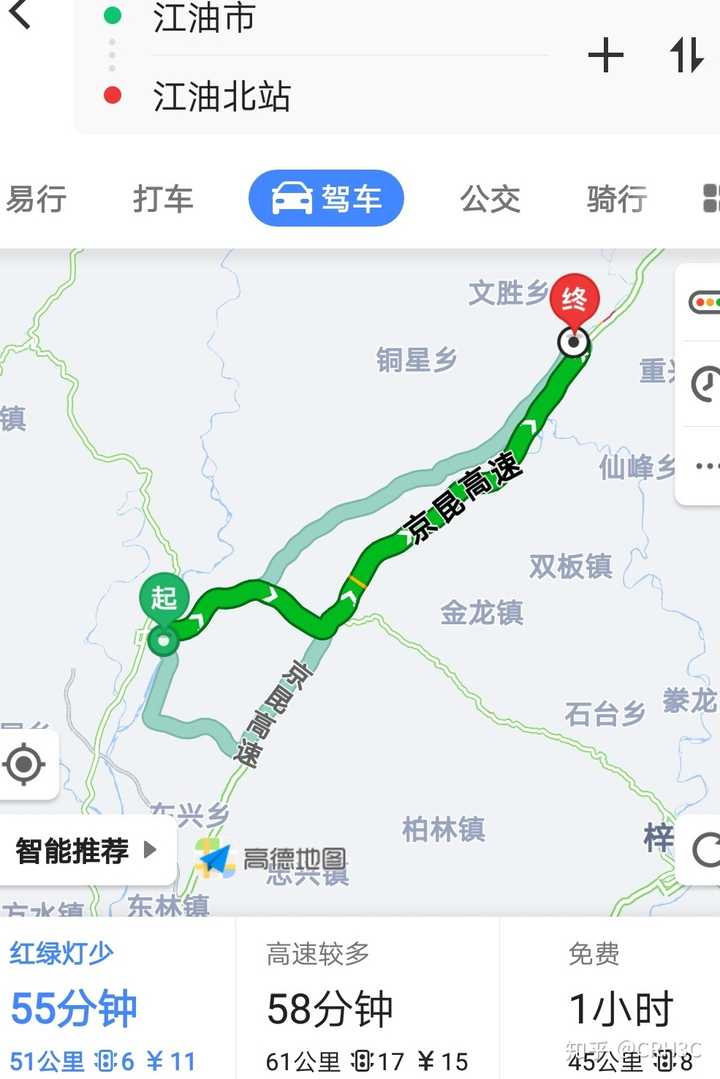Add a waypoint with the plus icon
This screenshot has height=1079, width=720.
tap(606, 56)
